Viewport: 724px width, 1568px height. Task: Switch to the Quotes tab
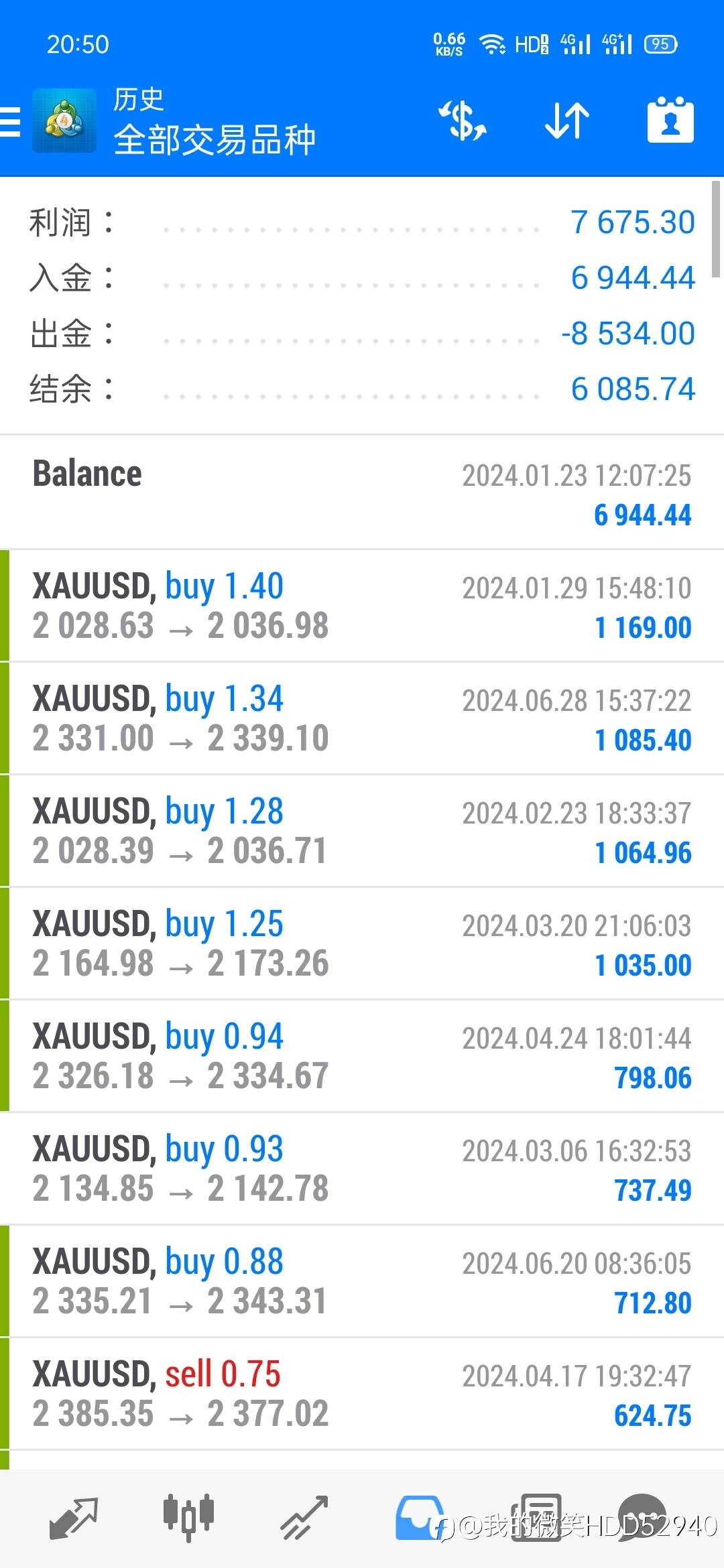[73, 1518]
